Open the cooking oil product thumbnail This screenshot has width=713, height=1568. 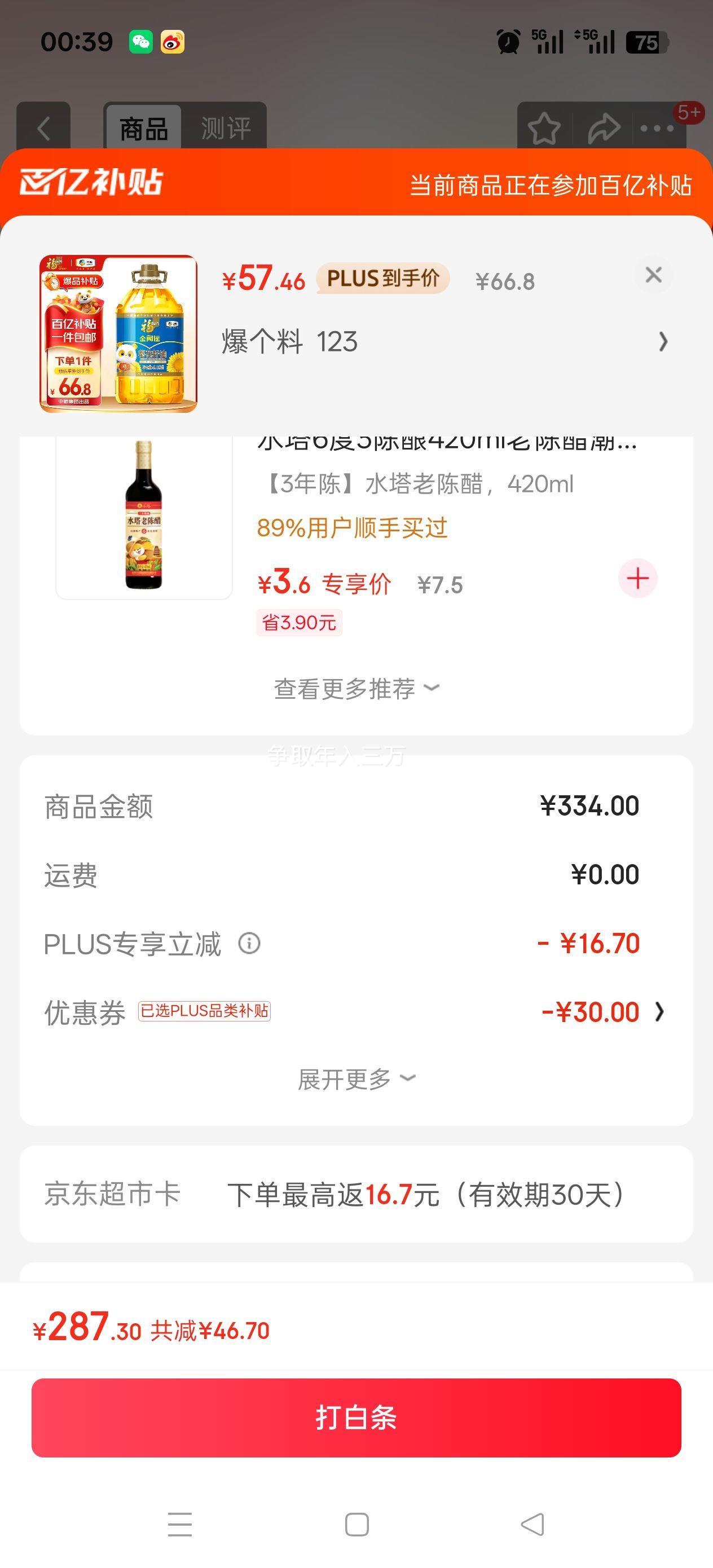click(x=118, y=333)
